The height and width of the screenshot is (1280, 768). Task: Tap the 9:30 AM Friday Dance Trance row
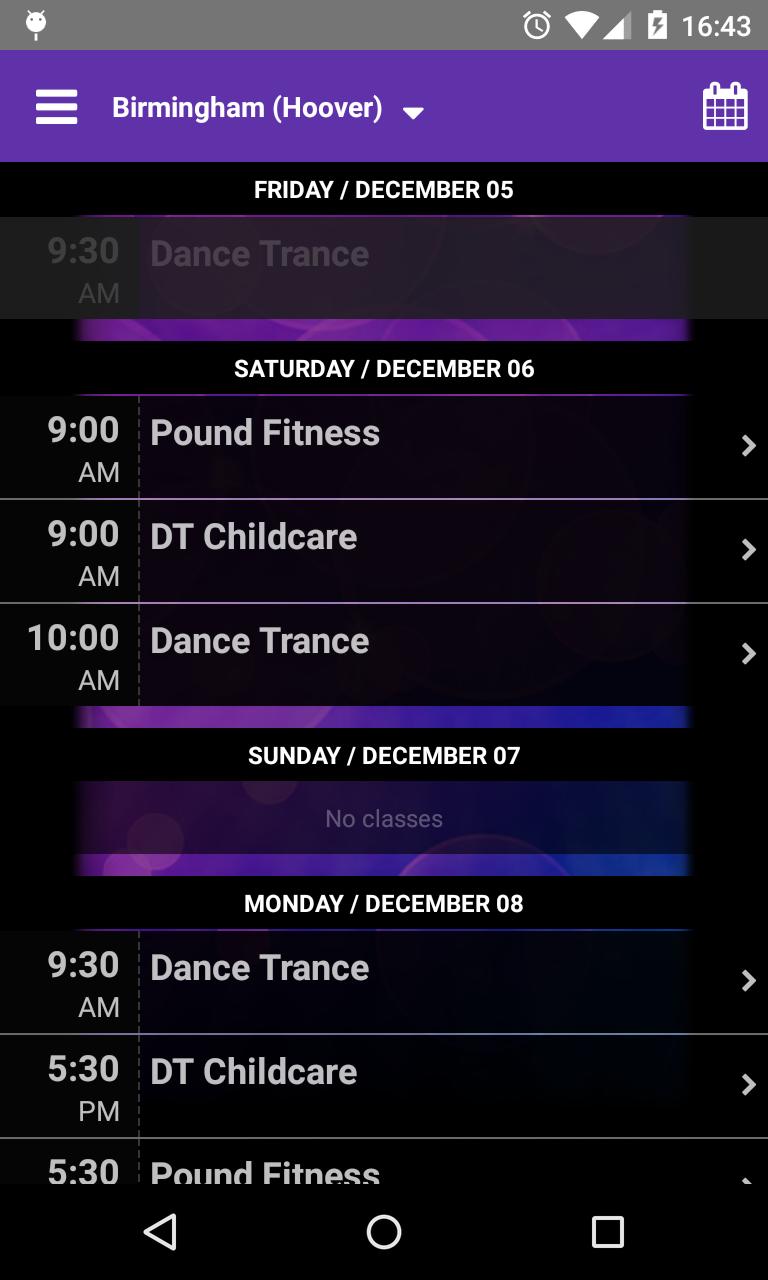coord(384,268)
